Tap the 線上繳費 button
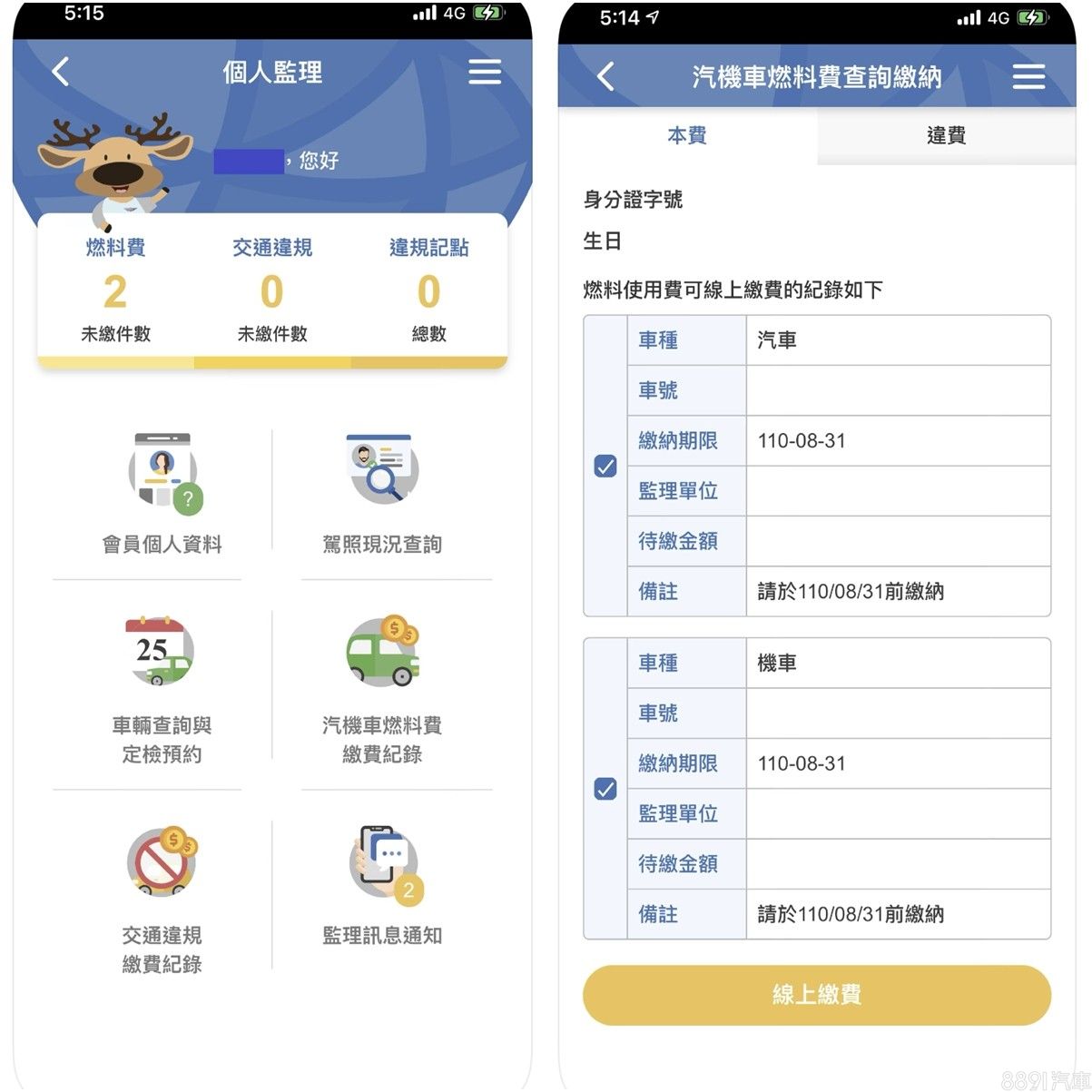The width and height of the screenshot is (1092, 1092). tap(816, 995)
